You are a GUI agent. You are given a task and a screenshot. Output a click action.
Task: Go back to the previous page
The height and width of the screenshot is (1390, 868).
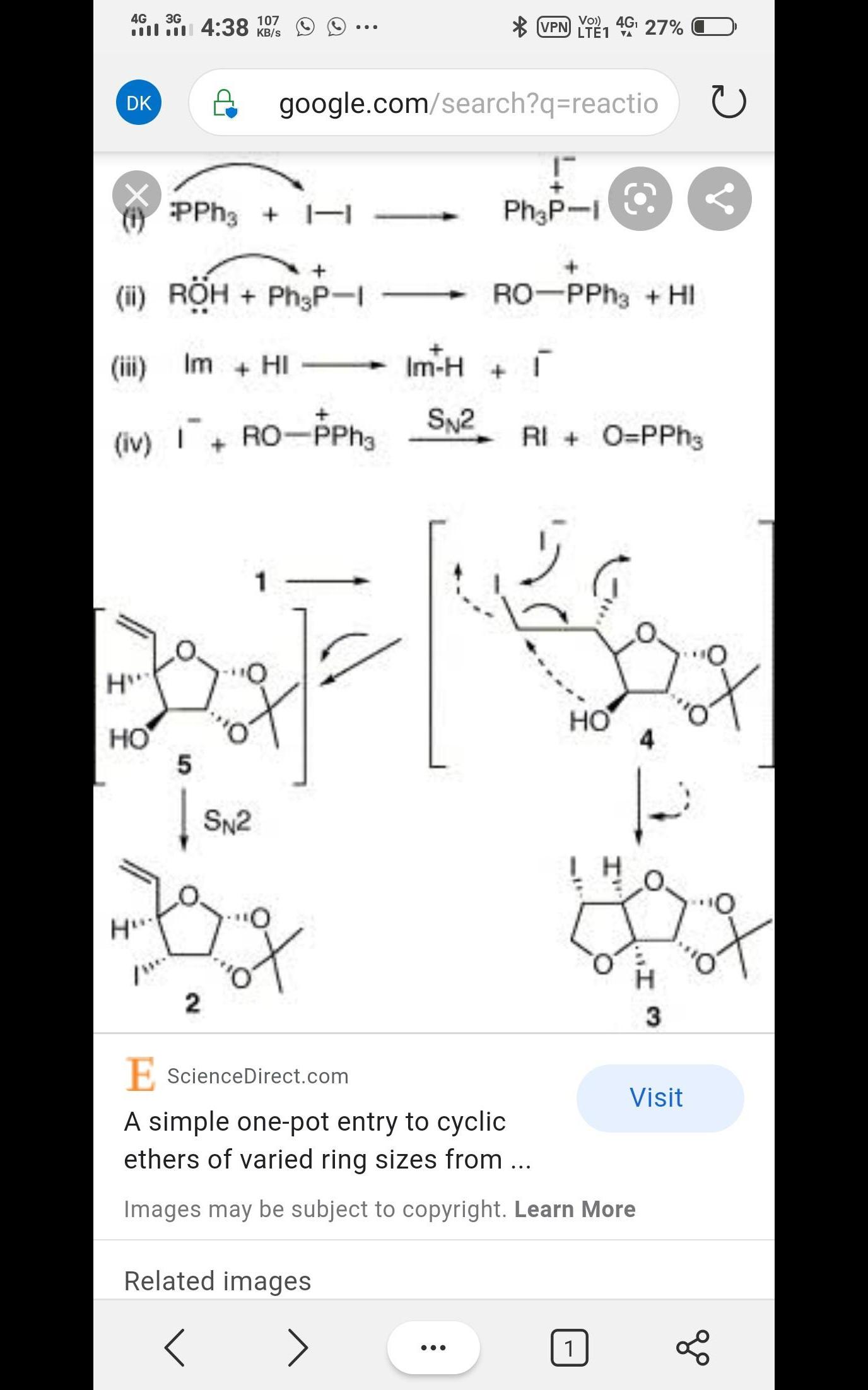tap(175, 1347)
